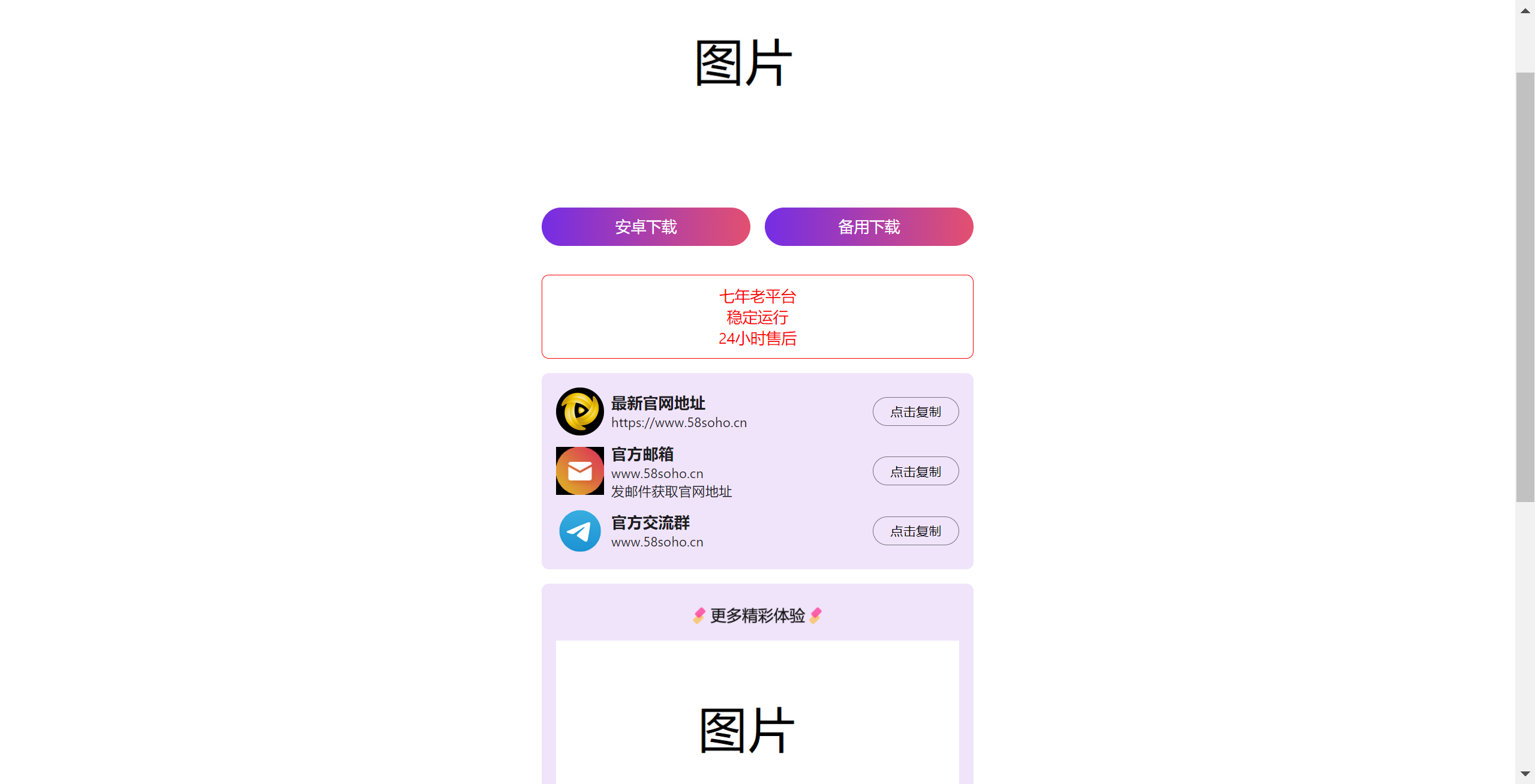This screenshot has height=784, width=1535.
Task: Copy the 官方交流群 group link
Action: (x=915, y=531)
